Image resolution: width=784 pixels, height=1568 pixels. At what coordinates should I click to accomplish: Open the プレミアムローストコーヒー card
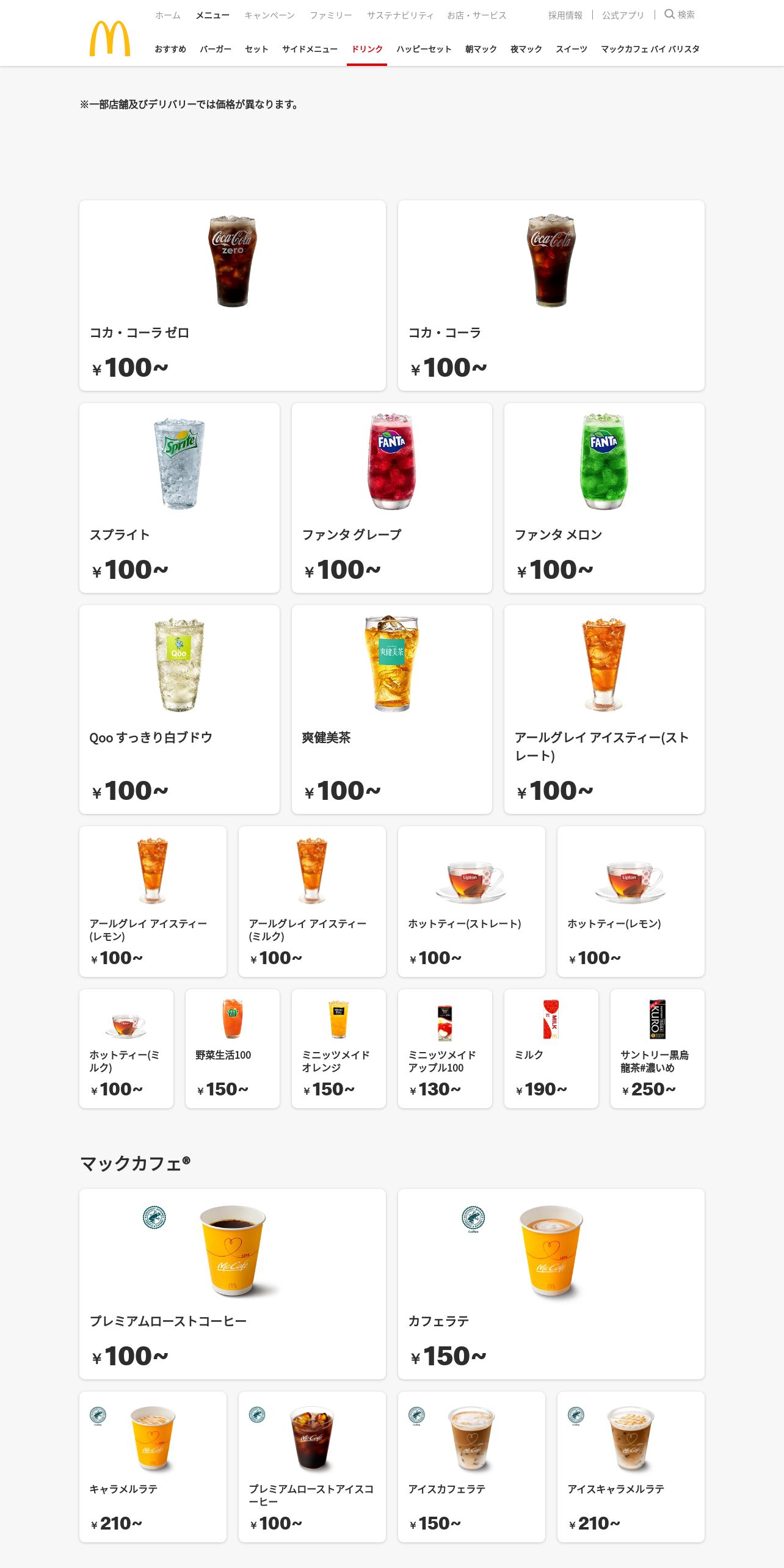(x=233, y=1284)
